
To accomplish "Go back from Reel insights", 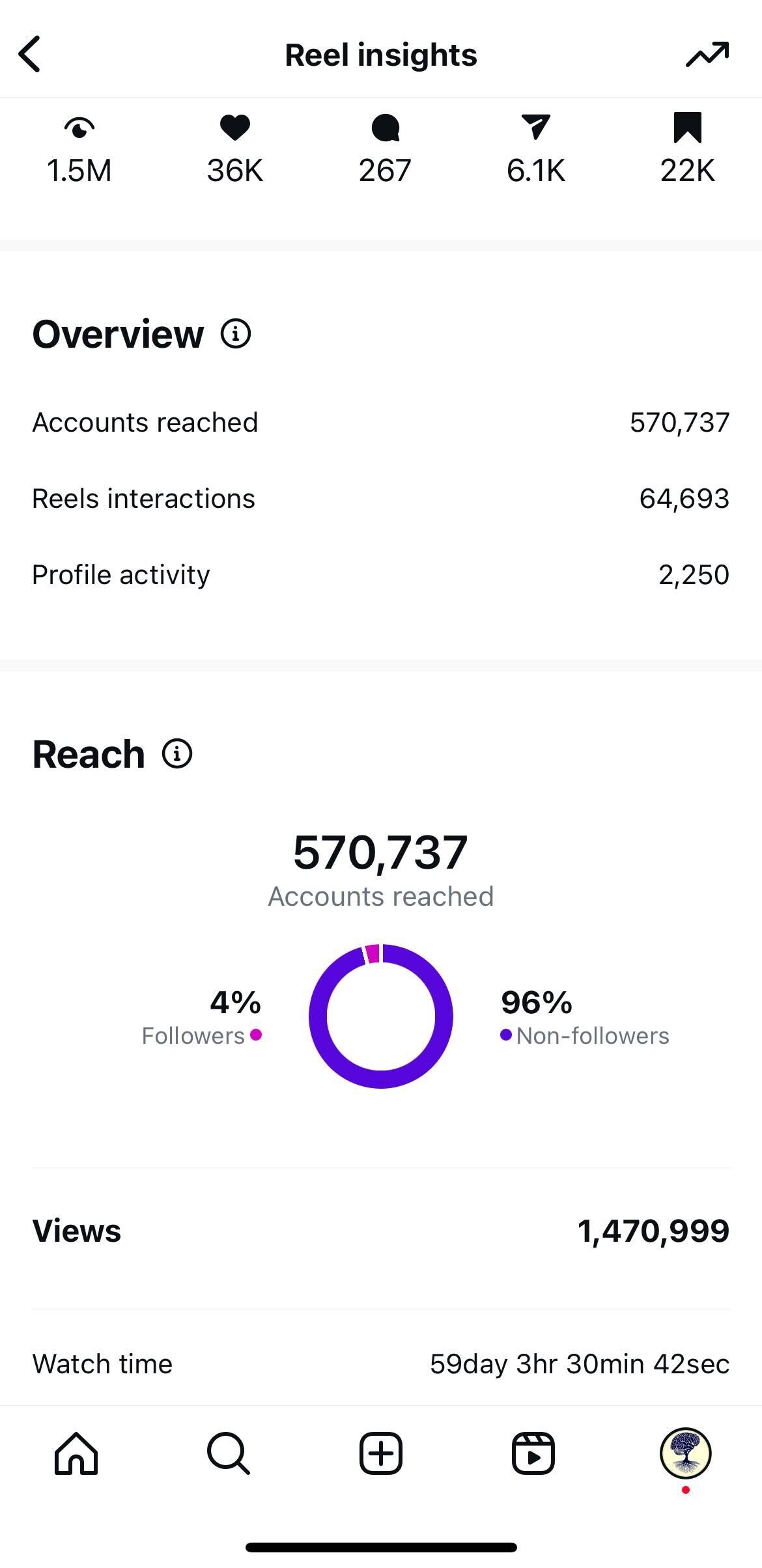I will [x=30, y=54].
